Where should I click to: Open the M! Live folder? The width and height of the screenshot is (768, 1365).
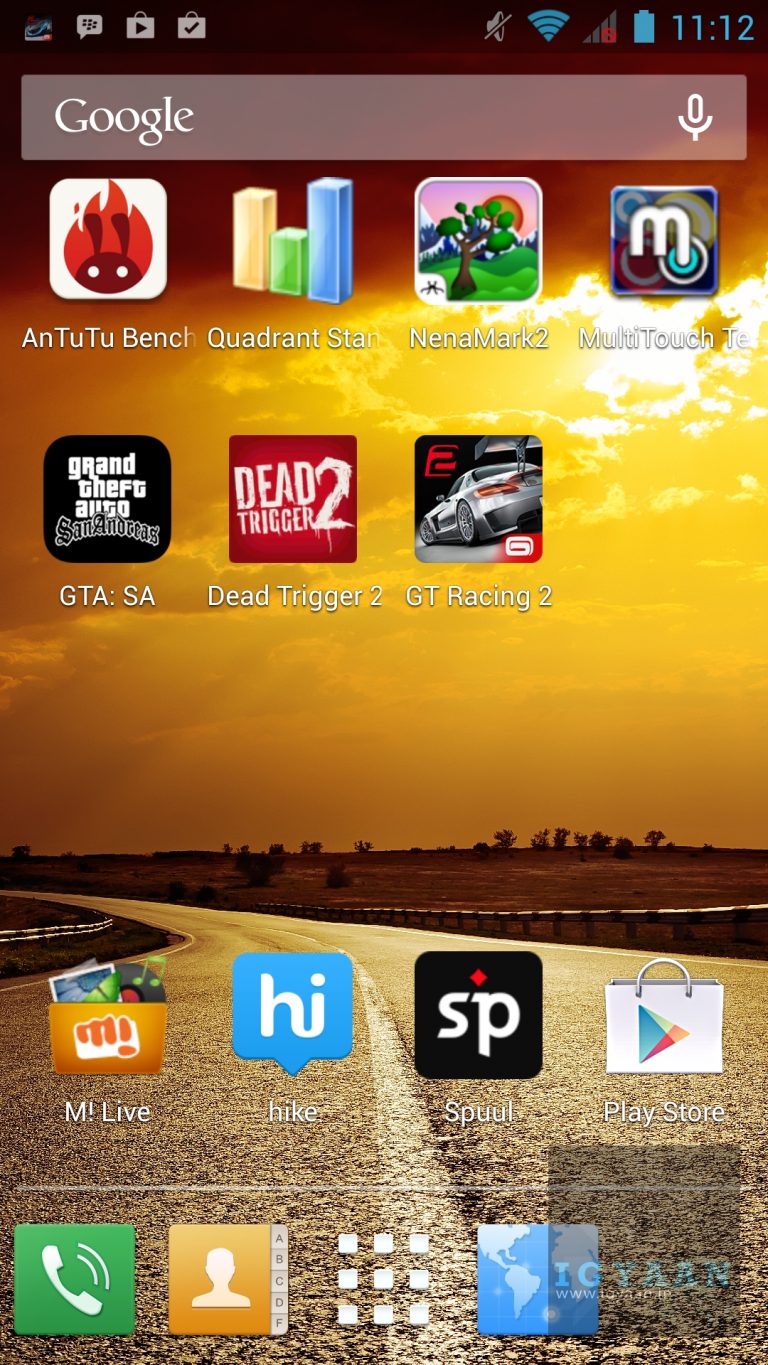coord(108,1015)
